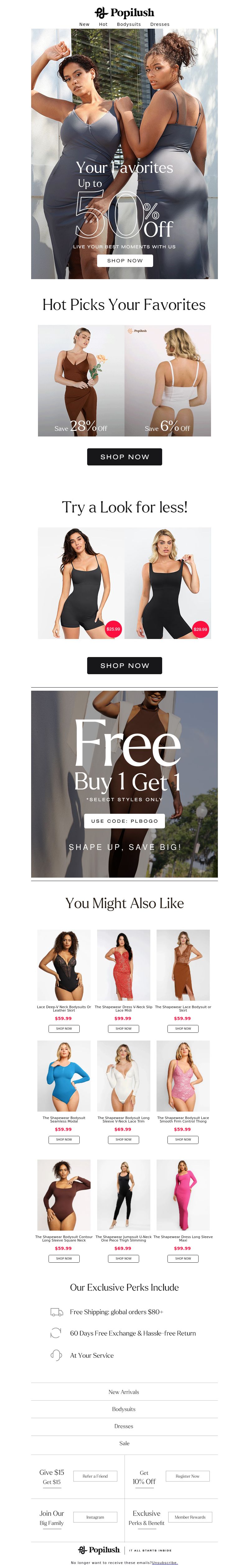This screenshot has height=1568, width=249.
Task: Open the Hot link in the header menu
Action: [103, 24]
